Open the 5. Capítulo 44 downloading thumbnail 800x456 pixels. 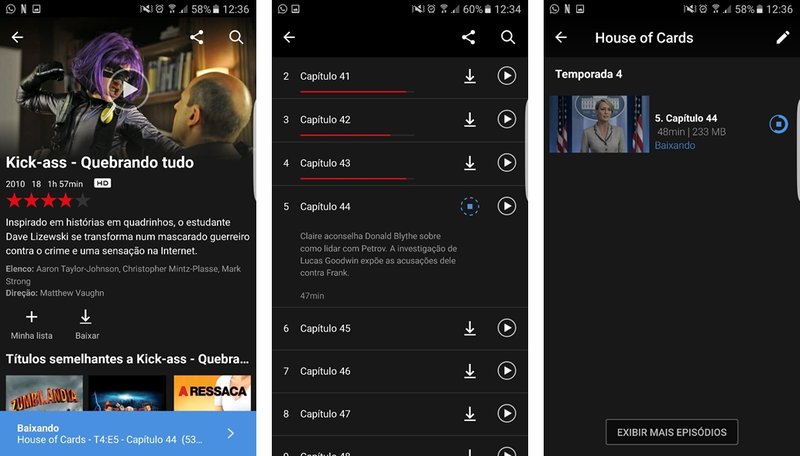pyautogui.click(x=600, y=124)
